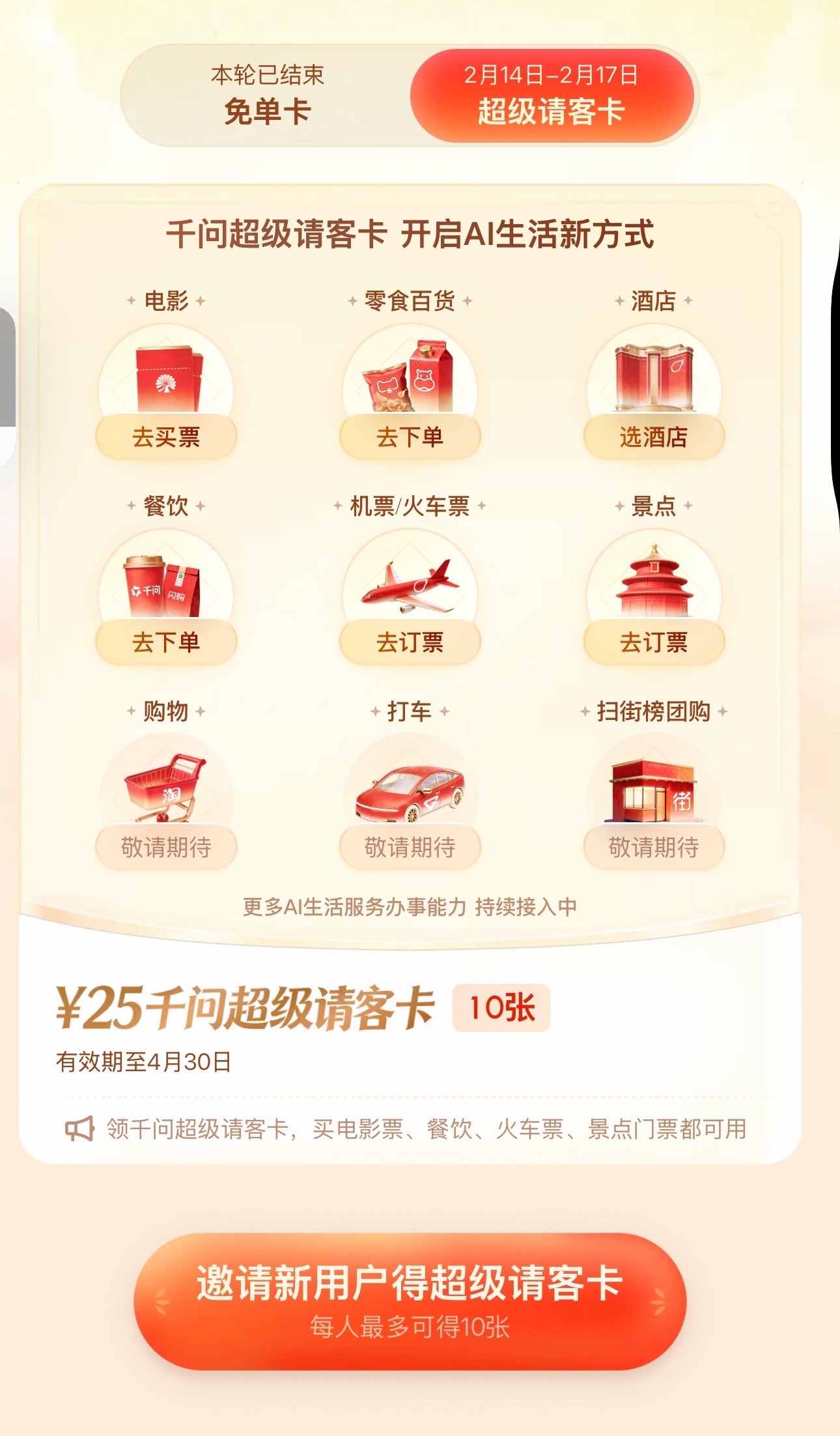Select the movie ticket icon under 电影

pyautogui.click(x=166, y=379)
